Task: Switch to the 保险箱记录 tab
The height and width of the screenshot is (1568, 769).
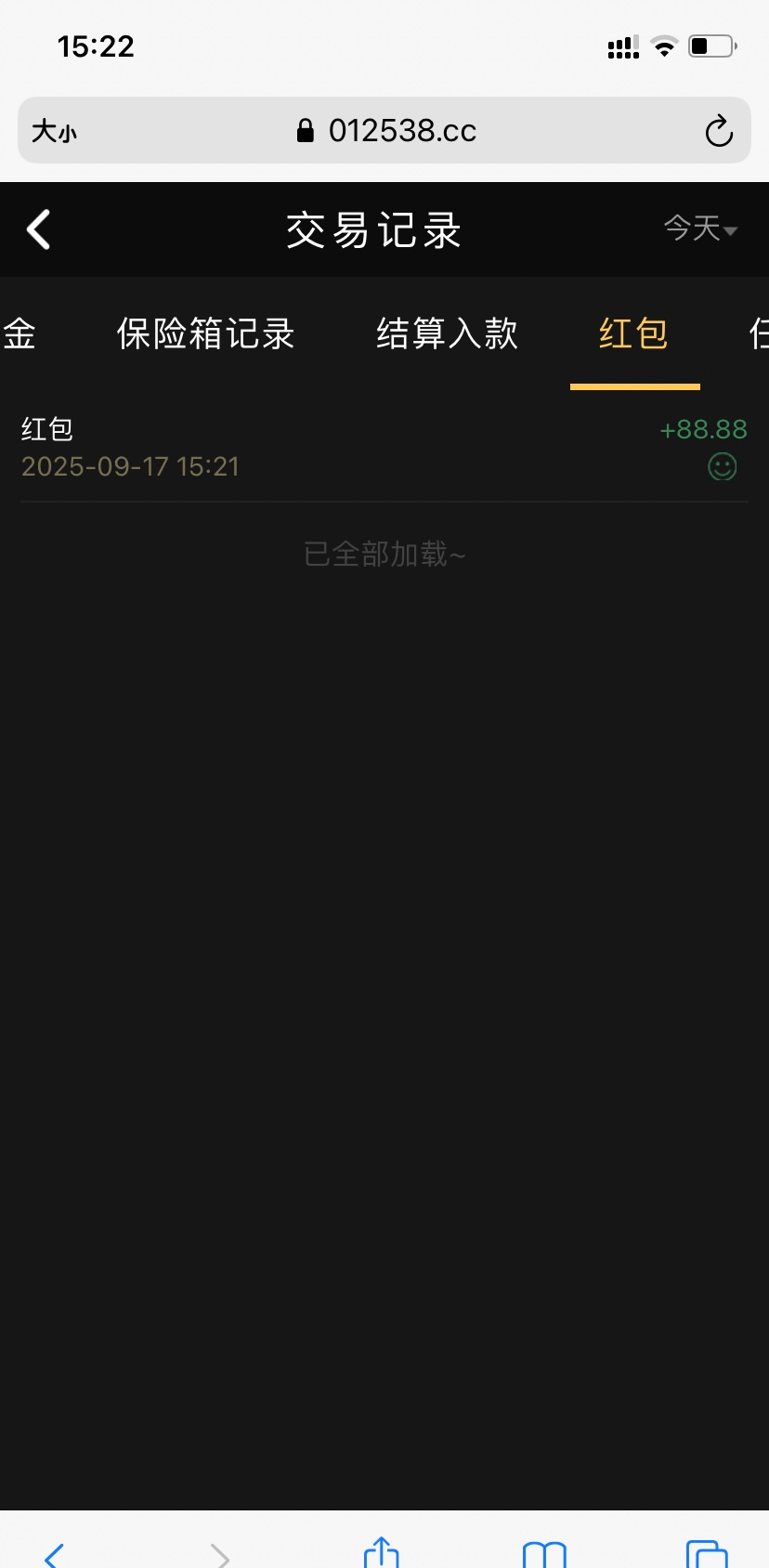Action: click(x=205, y=333)
